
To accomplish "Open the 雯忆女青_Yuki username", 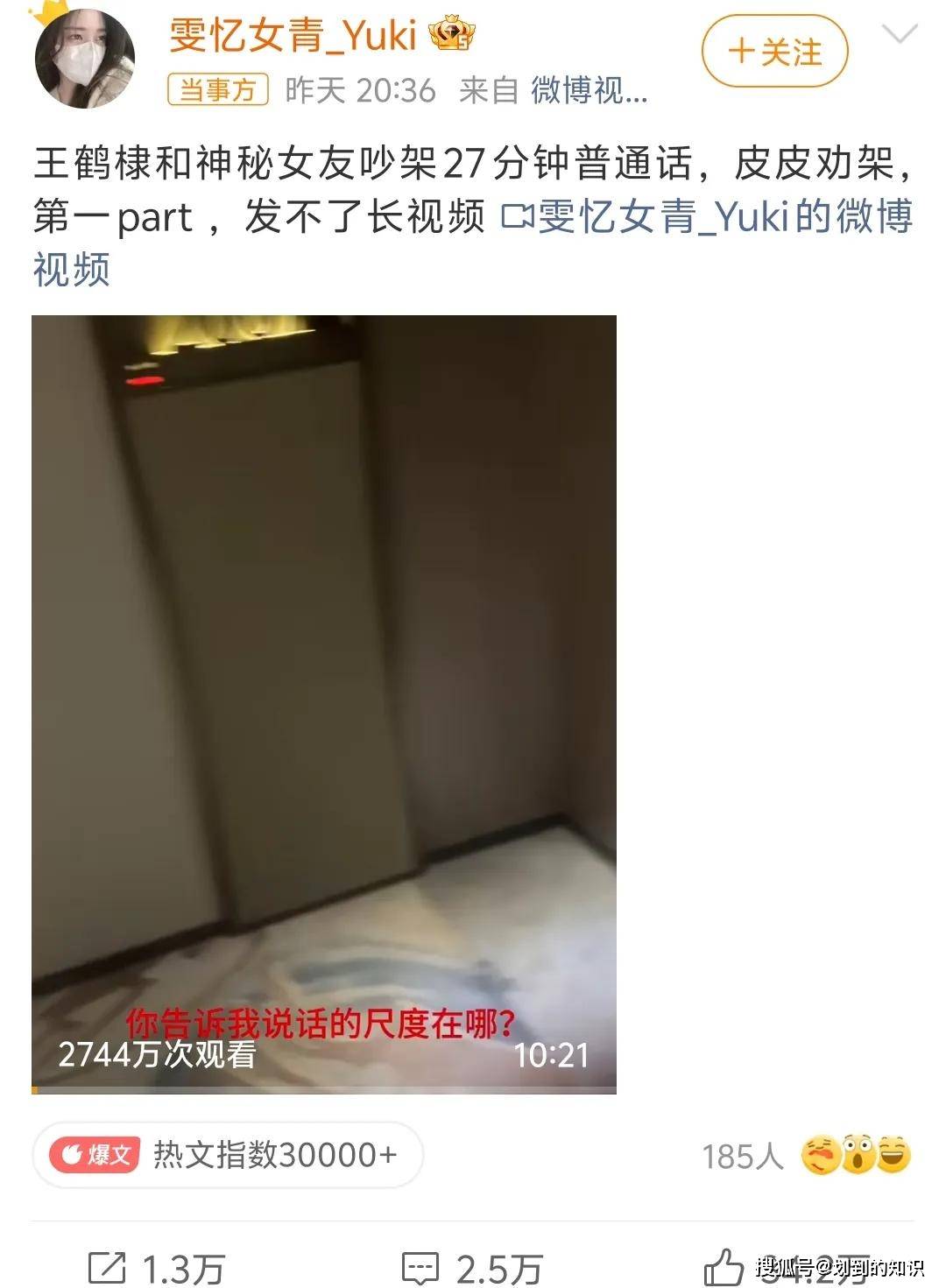I will 293,36.
